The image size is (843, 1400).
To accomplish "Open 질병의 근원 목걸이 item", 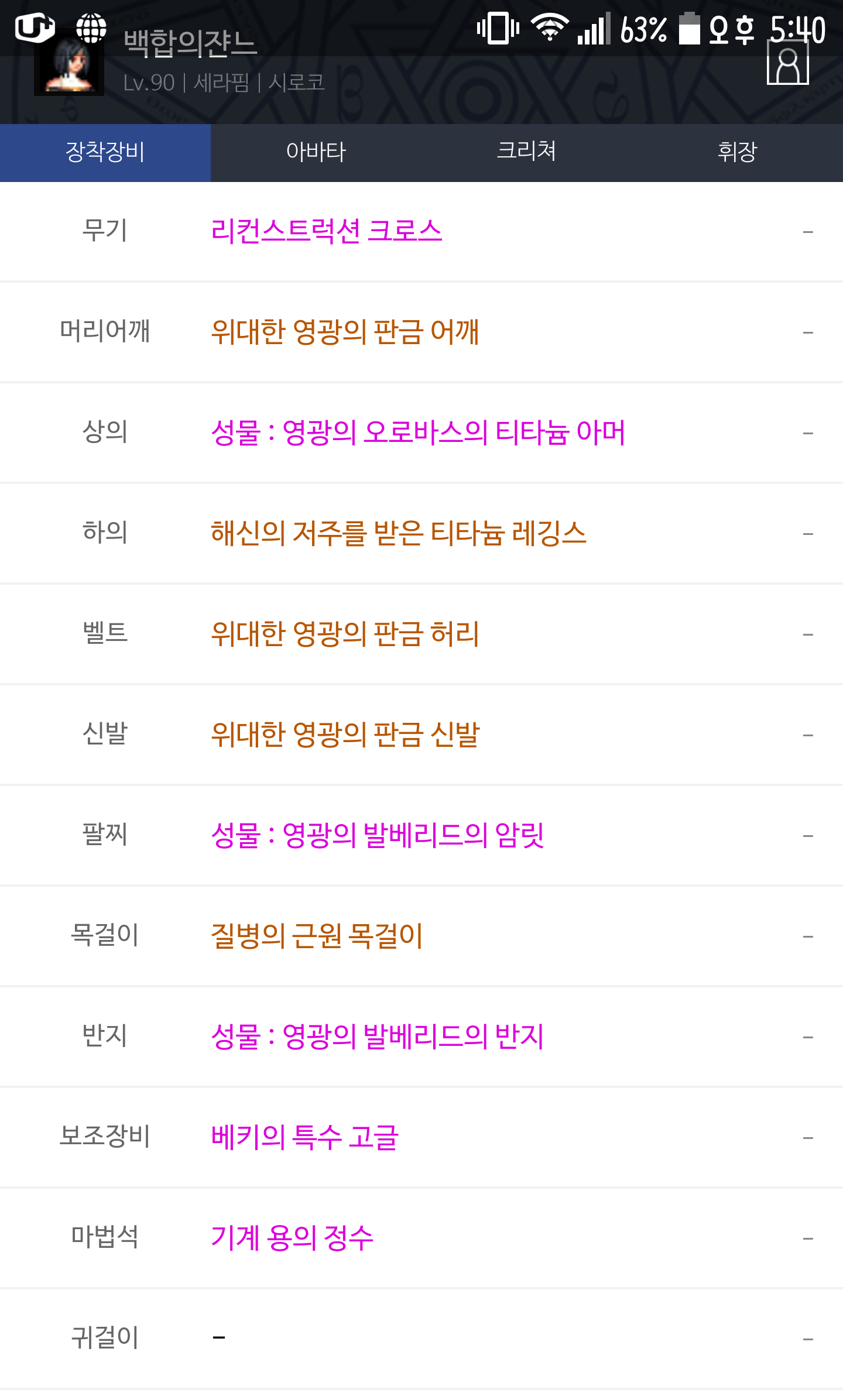I will pyautogui.click(x=316, y=936).
